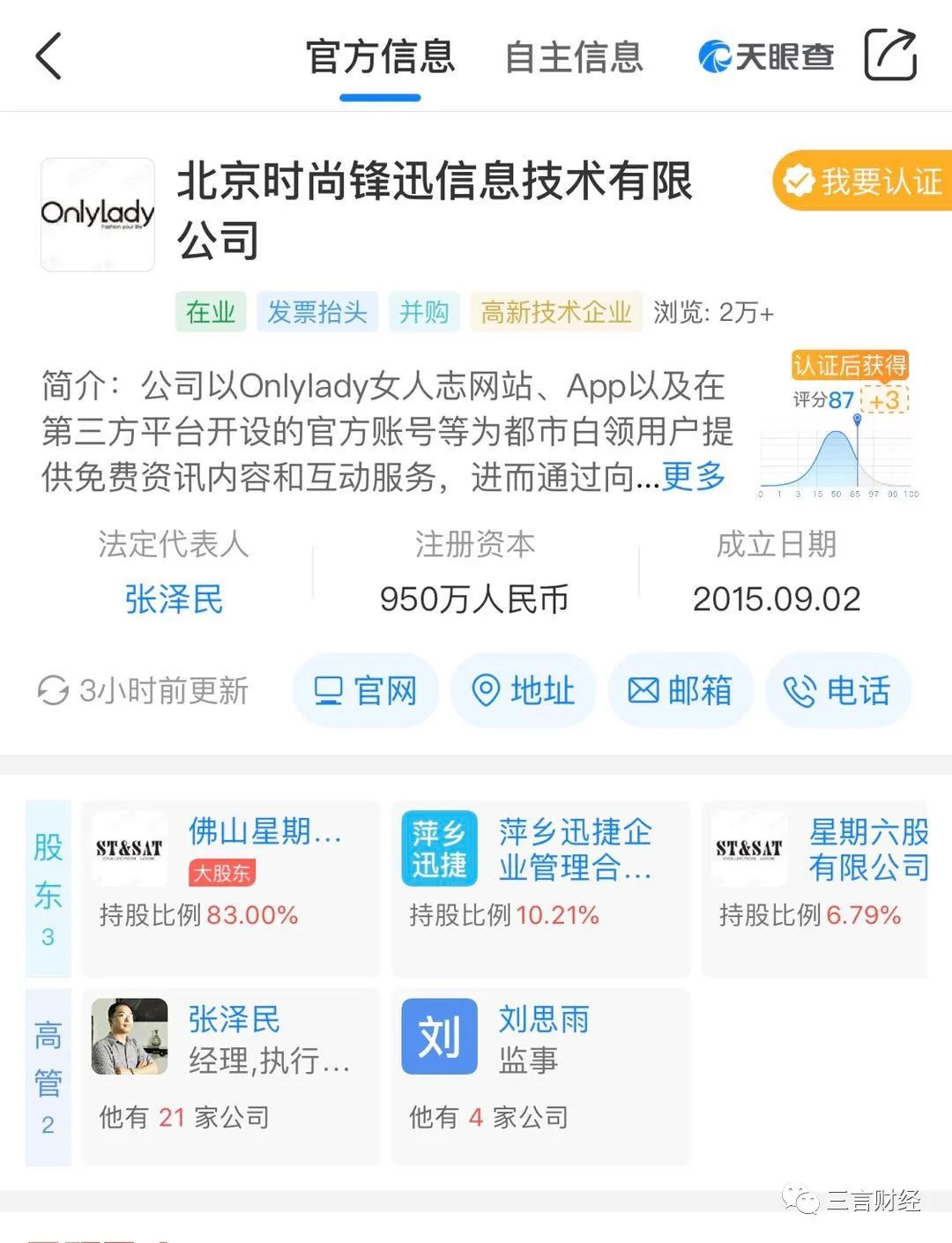Open shareholder 萍乡迅捷企业管理合… card
952x1243 pixels.
pyautogui.click(x=540, y=888)
